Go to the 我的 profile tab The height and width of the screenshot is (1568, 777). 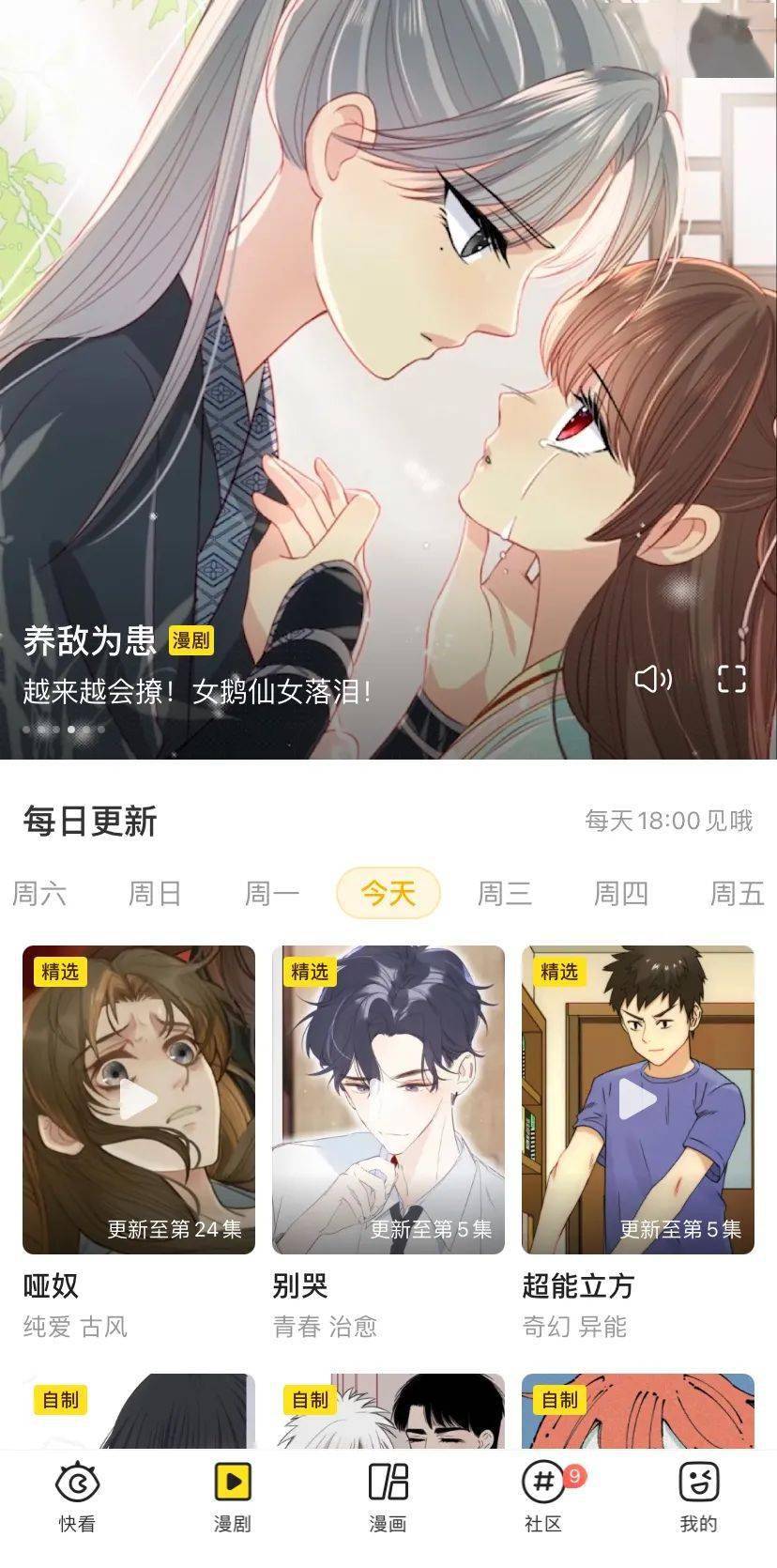pyautogui.click(x=698, y=1499)
